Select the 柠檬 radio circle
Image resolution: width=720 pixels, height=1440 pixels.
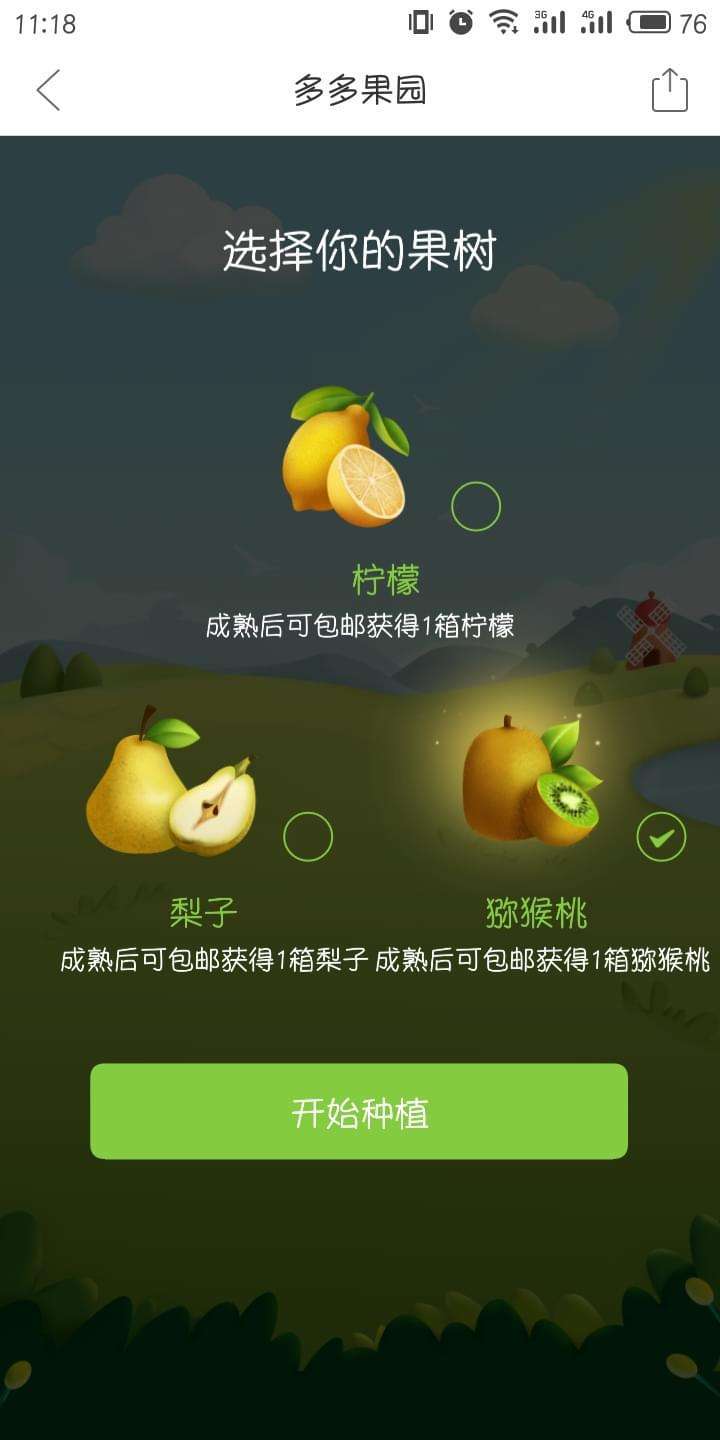click(x=476, y=506)
